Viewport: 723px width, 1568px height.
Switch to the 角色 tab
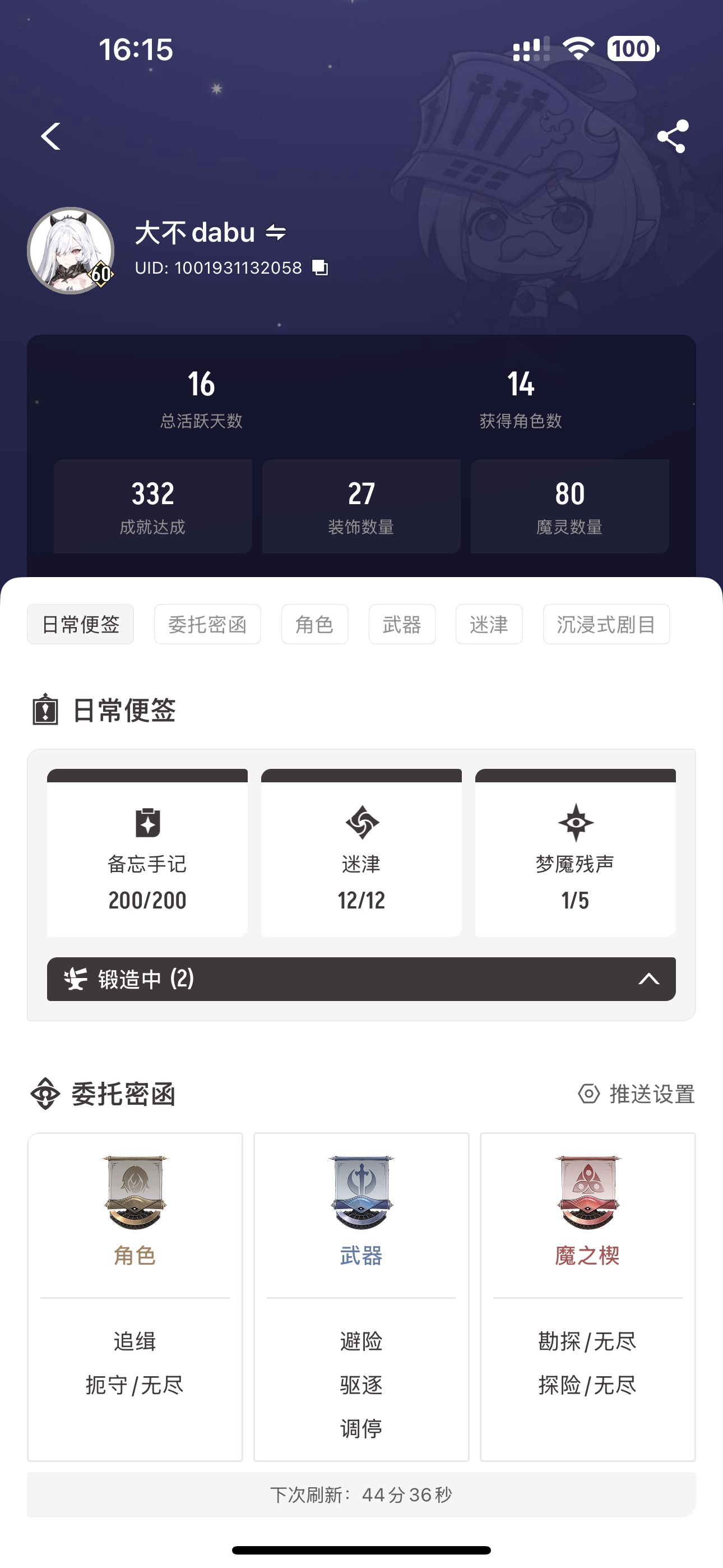pyautogui.click(x=314, y=625)
